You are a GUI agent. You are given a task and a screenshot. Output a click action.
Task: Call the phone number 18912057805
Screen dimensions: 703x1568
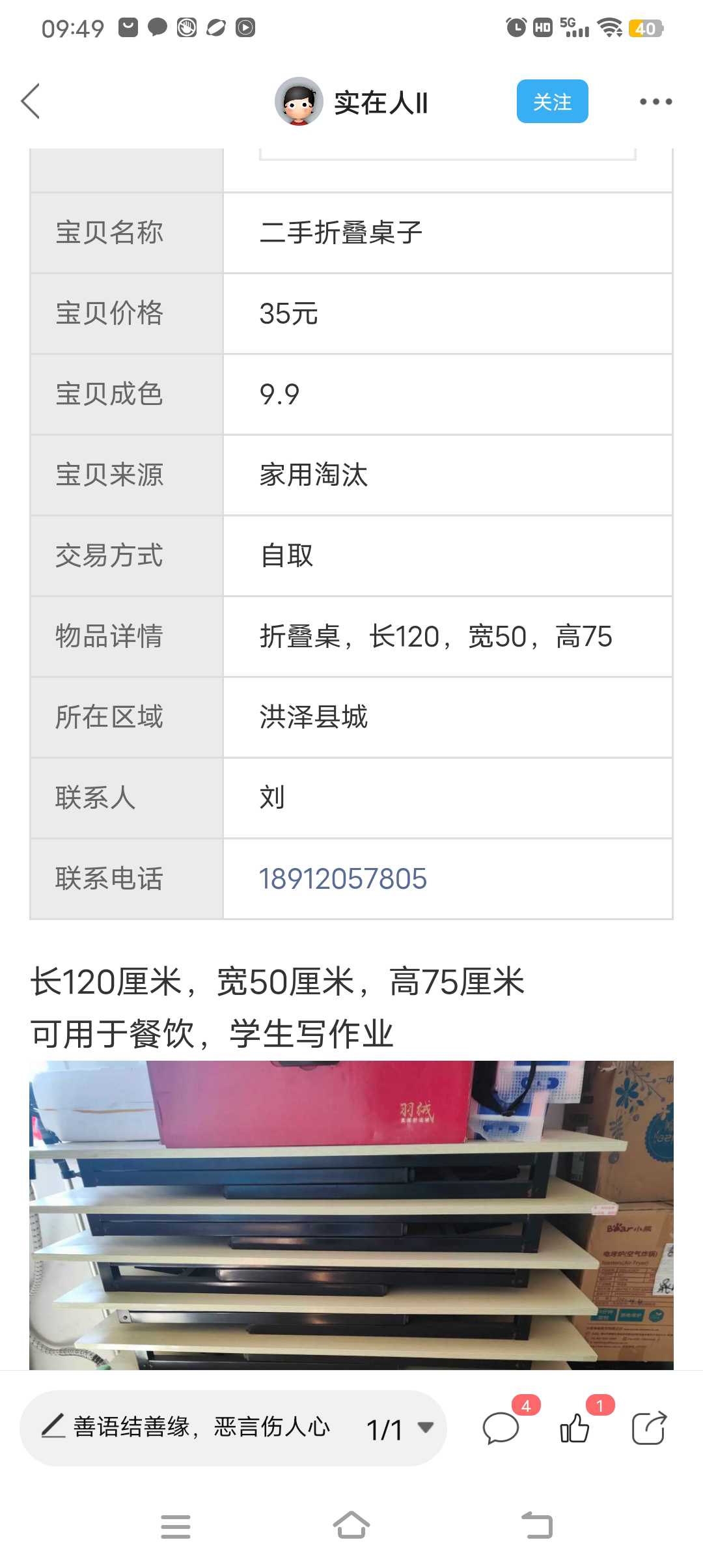pyautogui.click(x=343, y=879)
